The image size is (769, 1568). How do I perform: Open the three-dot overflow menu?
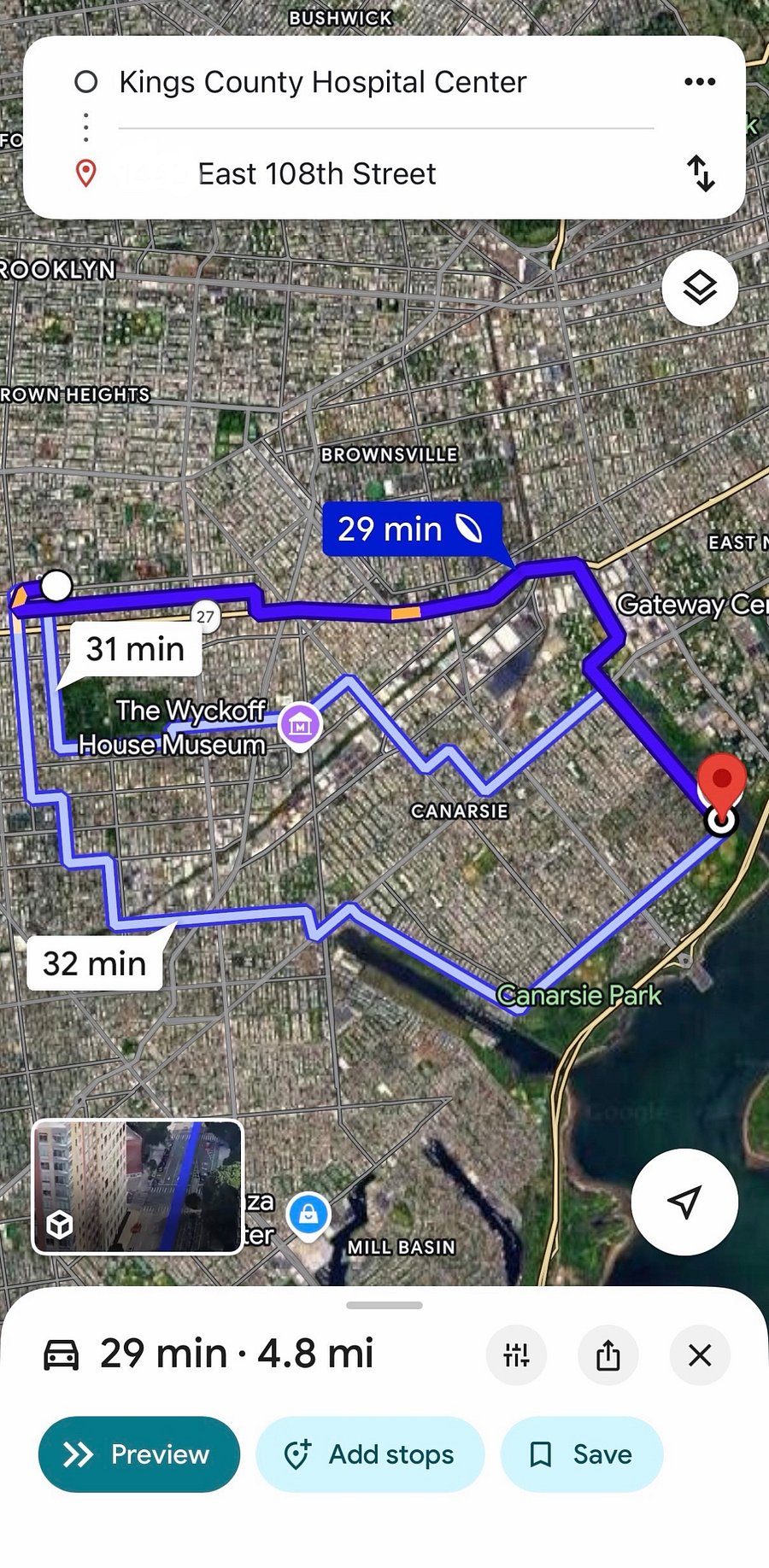pyautogui.click(x=700, y=82)
